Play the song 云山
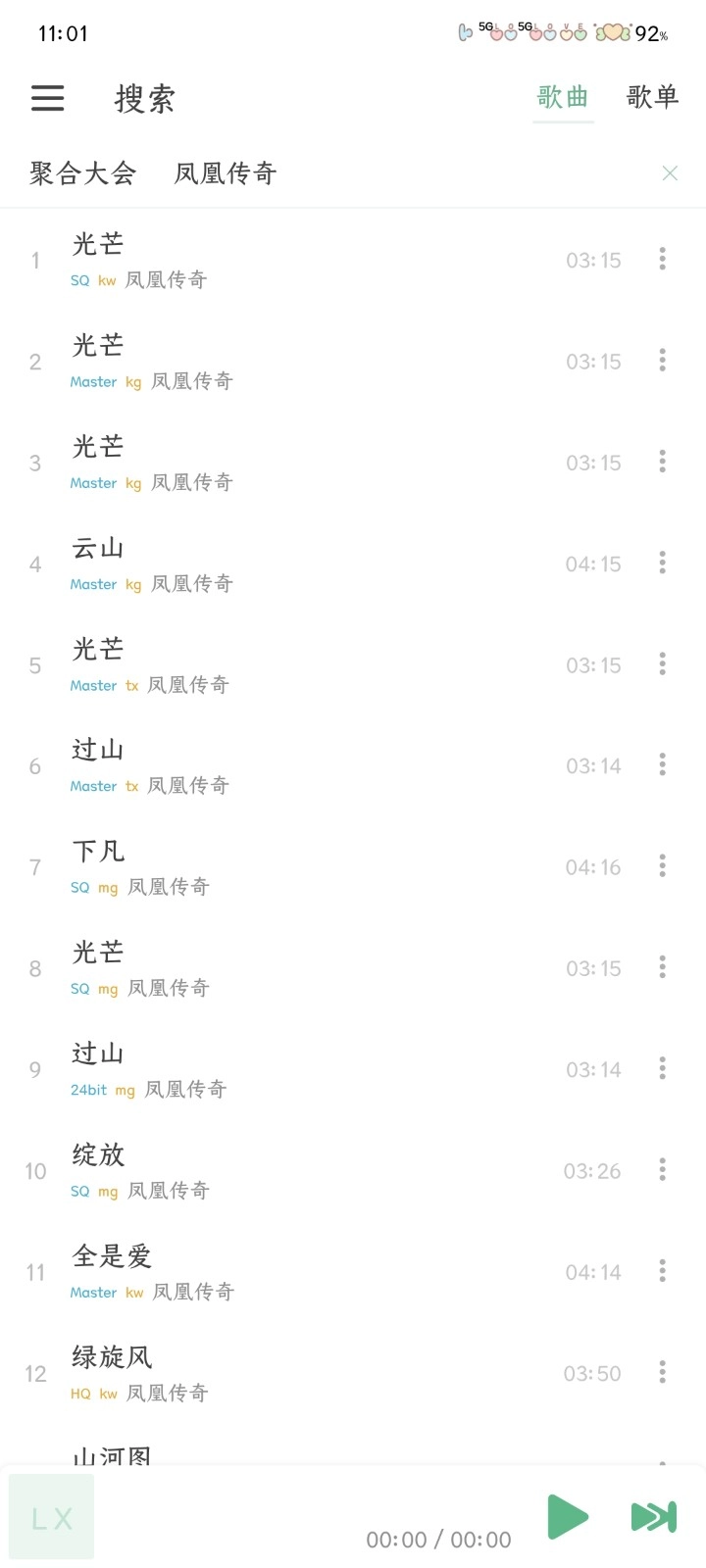Image resolution: width=706 pixels, height=1568 pixels. pyautogui.click(x=294, y=563)
